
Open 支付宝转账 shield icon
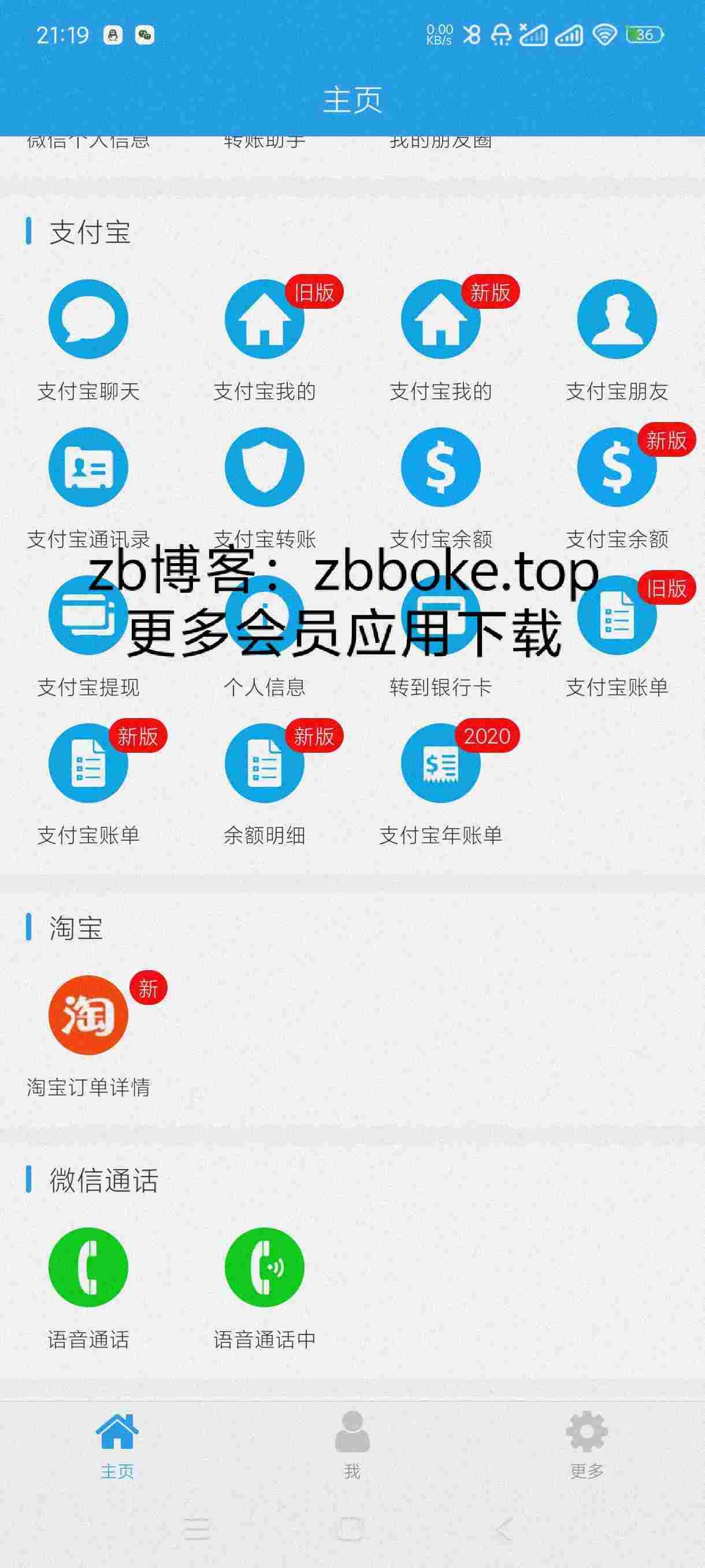tap(264, 467)
